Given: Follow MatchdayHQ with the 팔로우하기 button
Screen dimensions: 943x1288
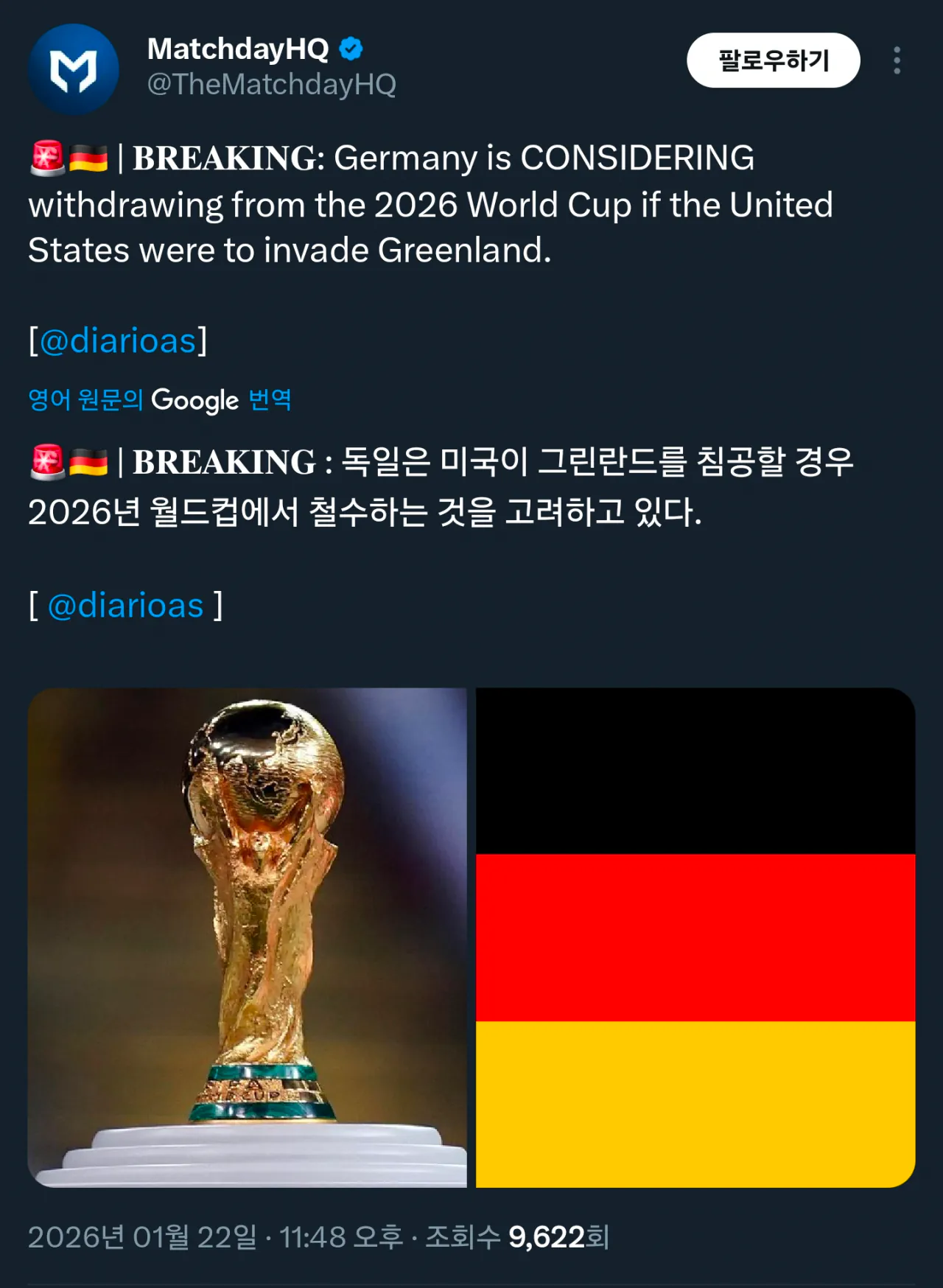Looking at the screenshot, I should click(x=773, y=60).
